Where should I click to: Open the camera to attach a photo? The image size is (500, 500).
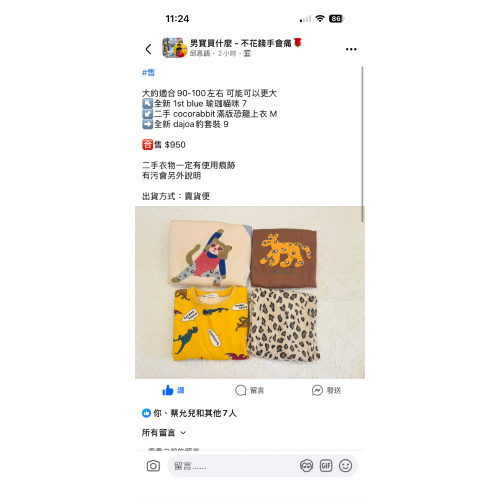tap(153, 466)
